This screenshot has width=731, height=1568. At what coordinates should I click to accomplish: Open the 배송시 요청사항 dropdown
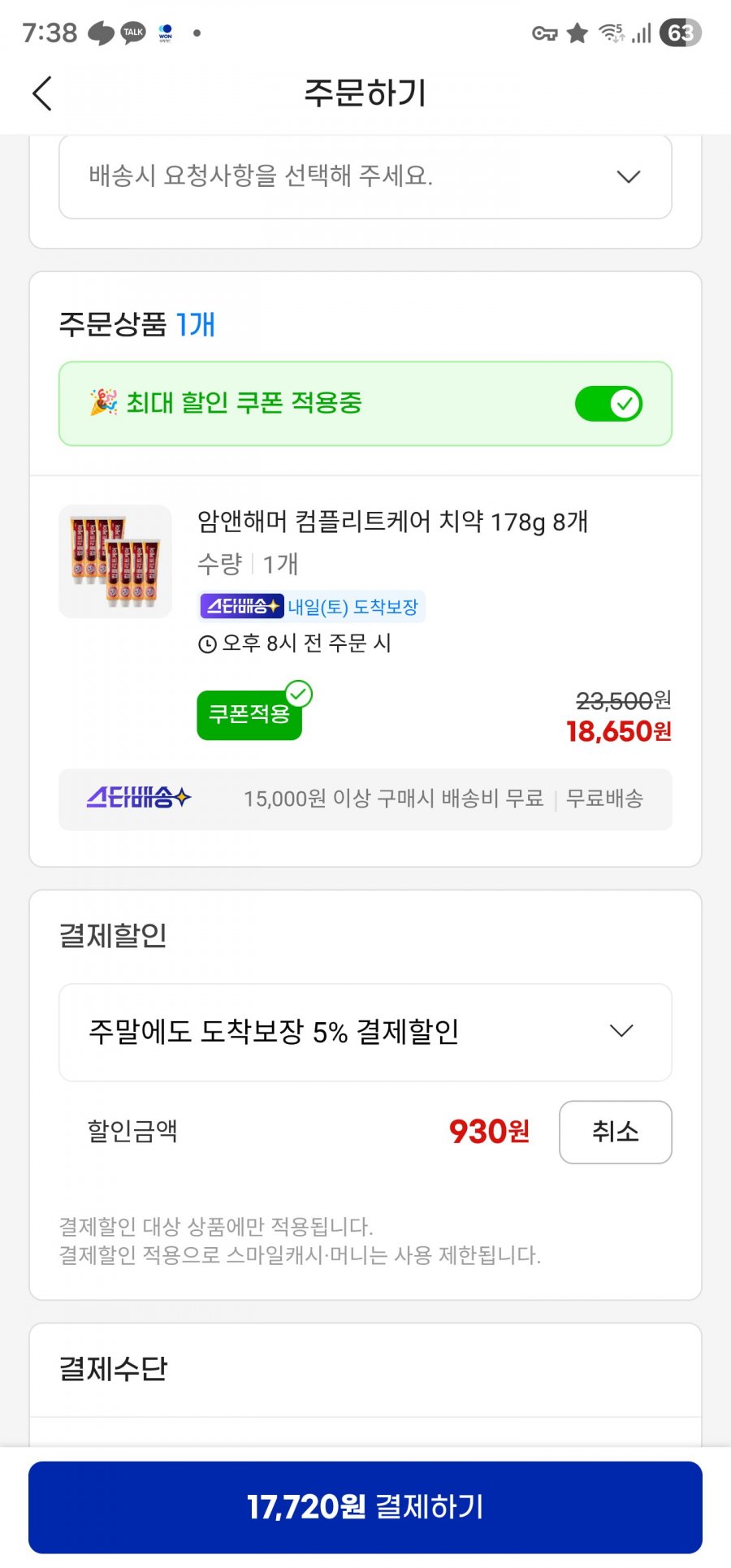[365, 176]
